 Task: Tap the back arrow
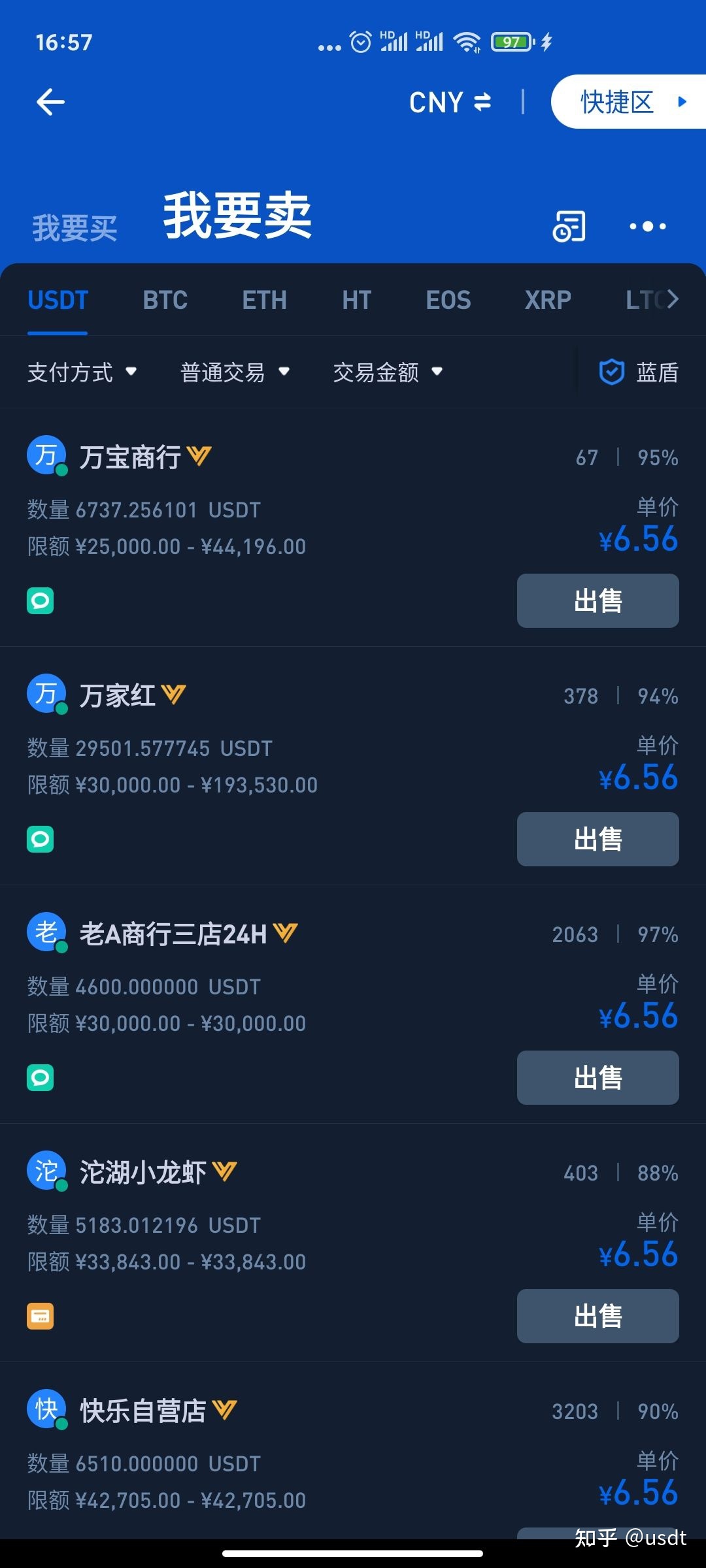pos(50,101)
